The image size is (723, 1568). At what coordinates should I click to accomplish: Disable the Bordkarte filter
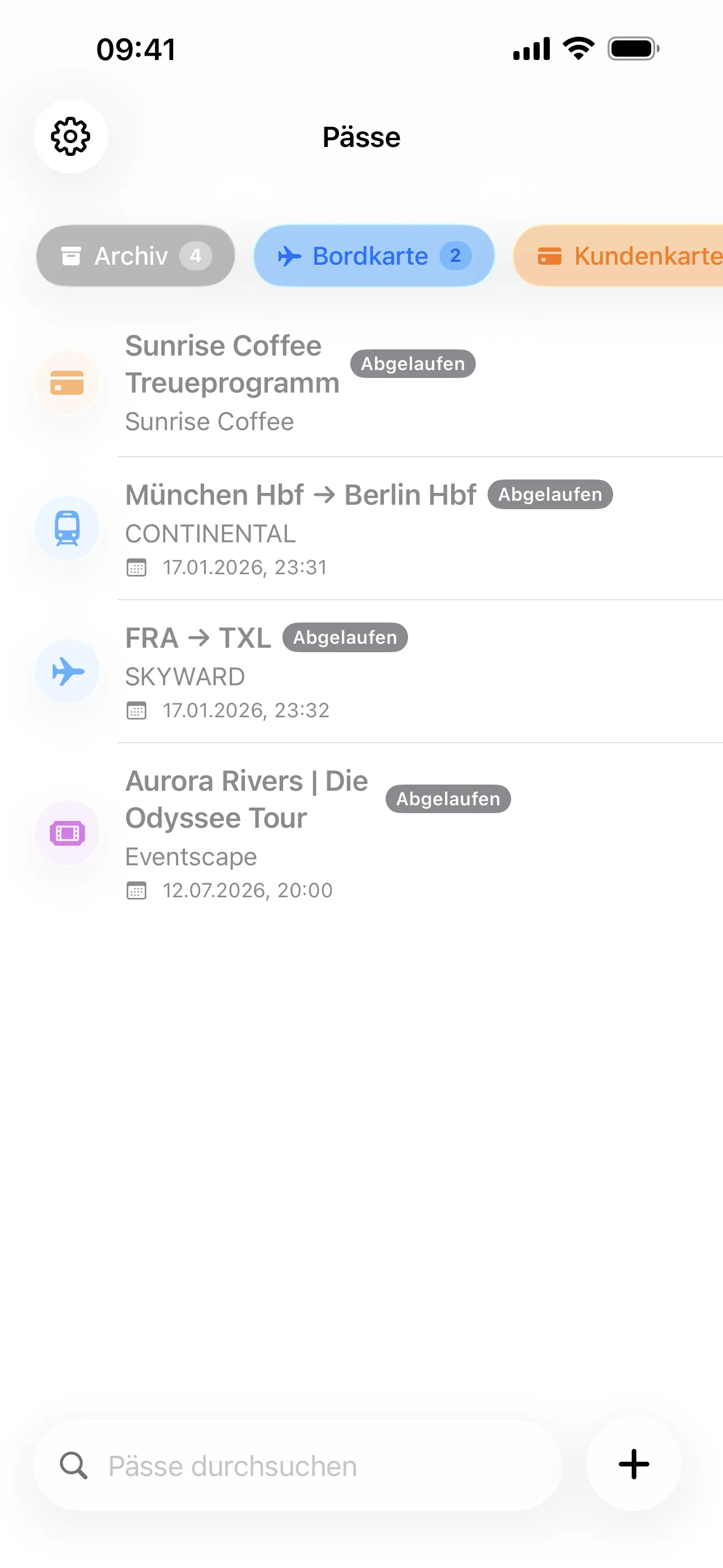[x=373, y=256]
